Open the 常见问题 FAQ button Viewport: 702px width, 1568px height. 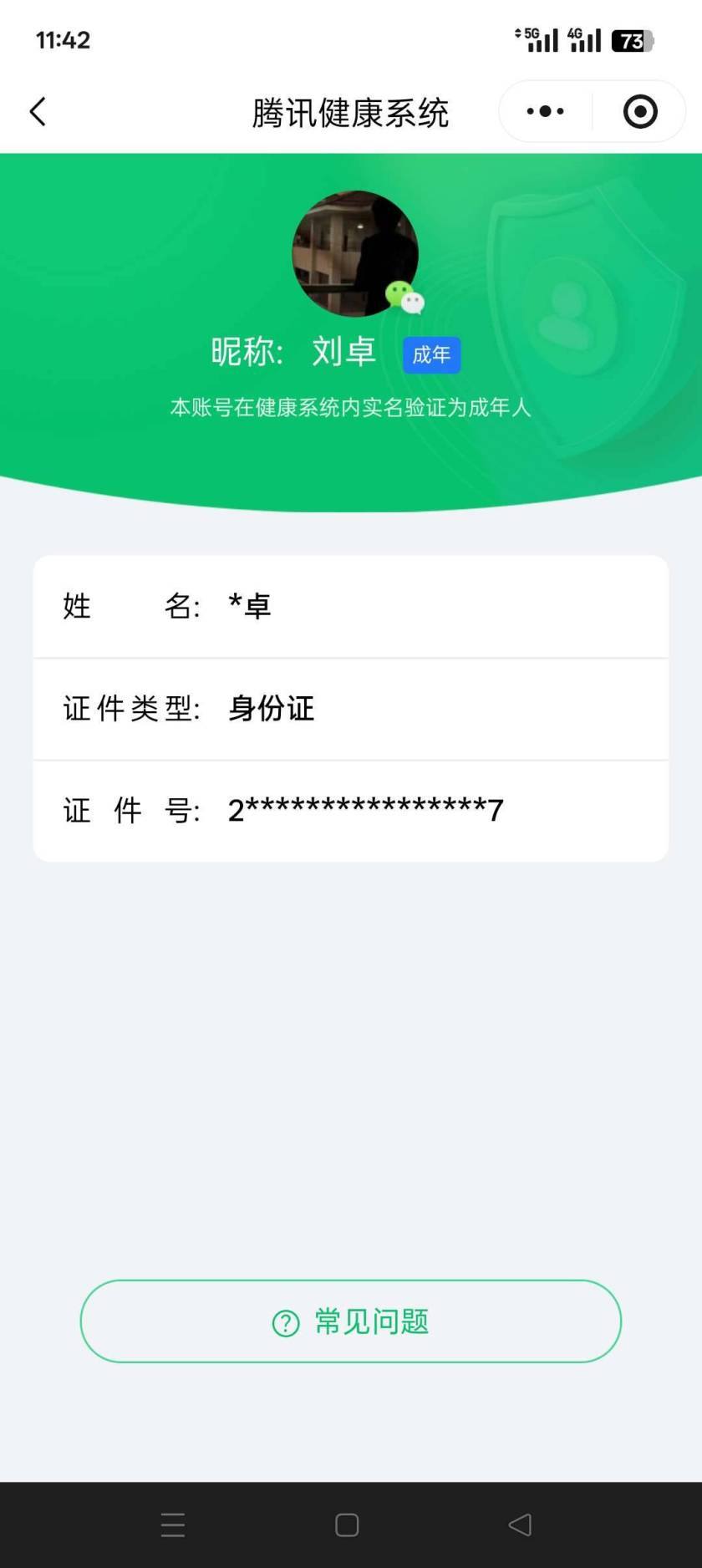[351, 1321]
